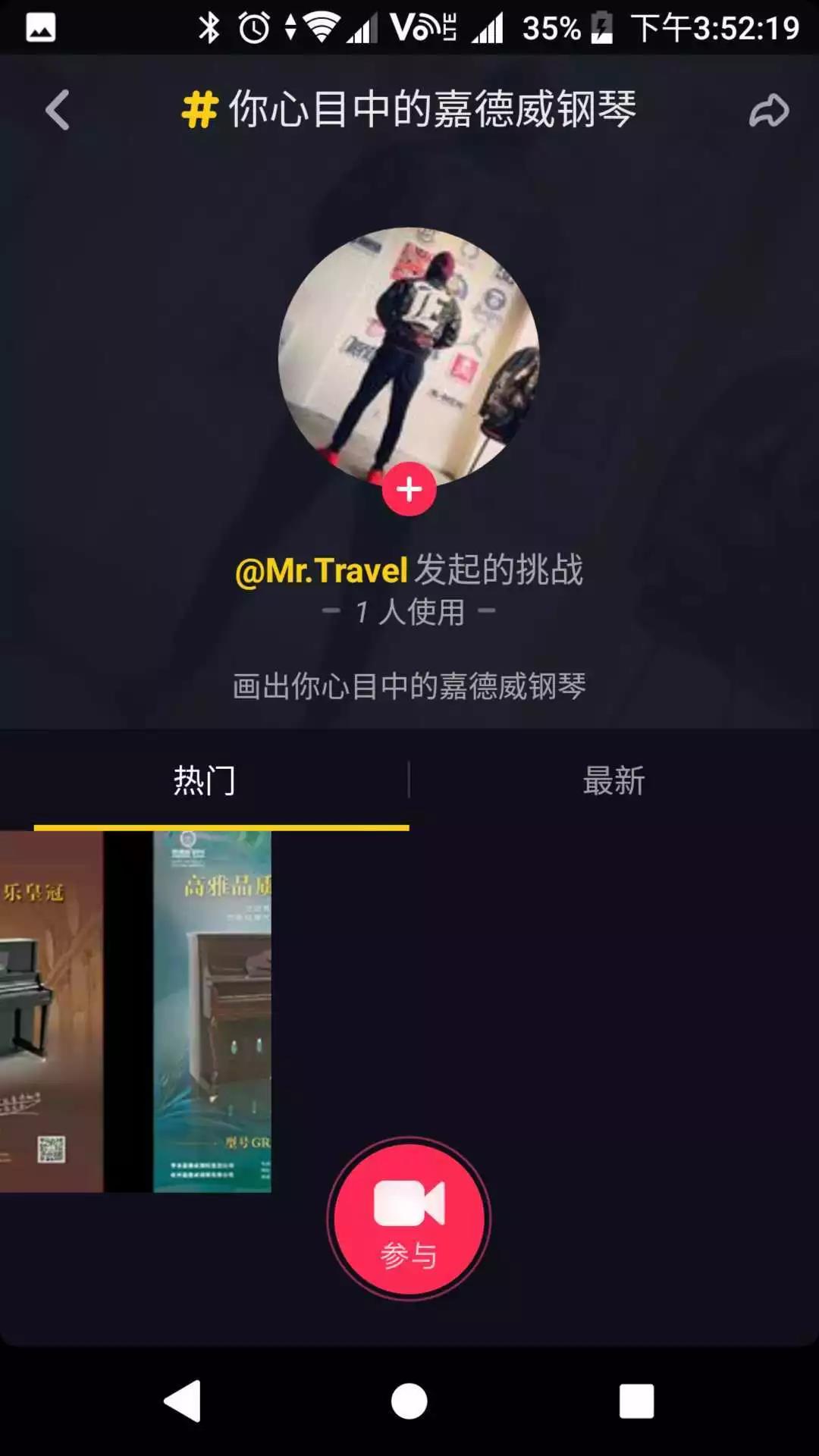Share this challenge page
Image resolution: width=819 pixels, height=1456 pixels.
[769, 111]
